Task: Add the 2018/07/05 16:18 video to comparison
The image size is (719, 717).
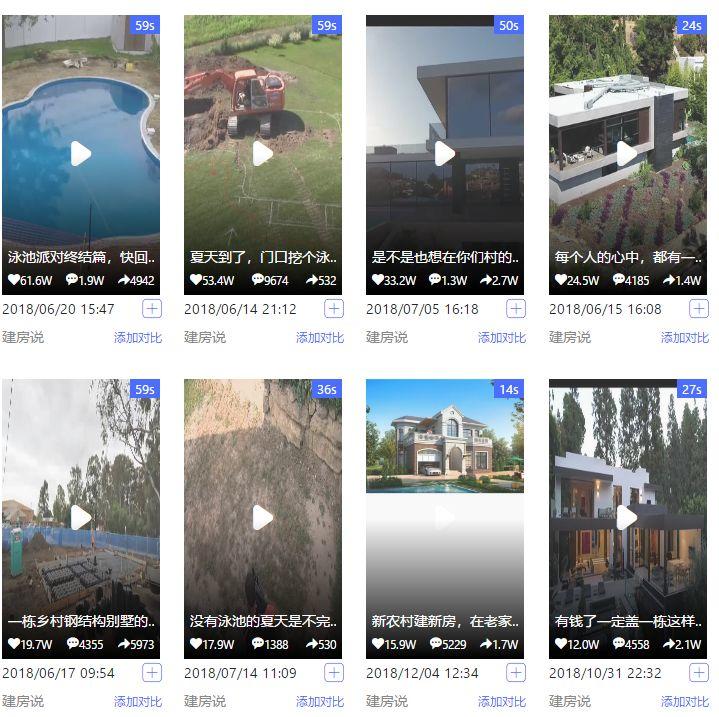Action: [502, 338]
